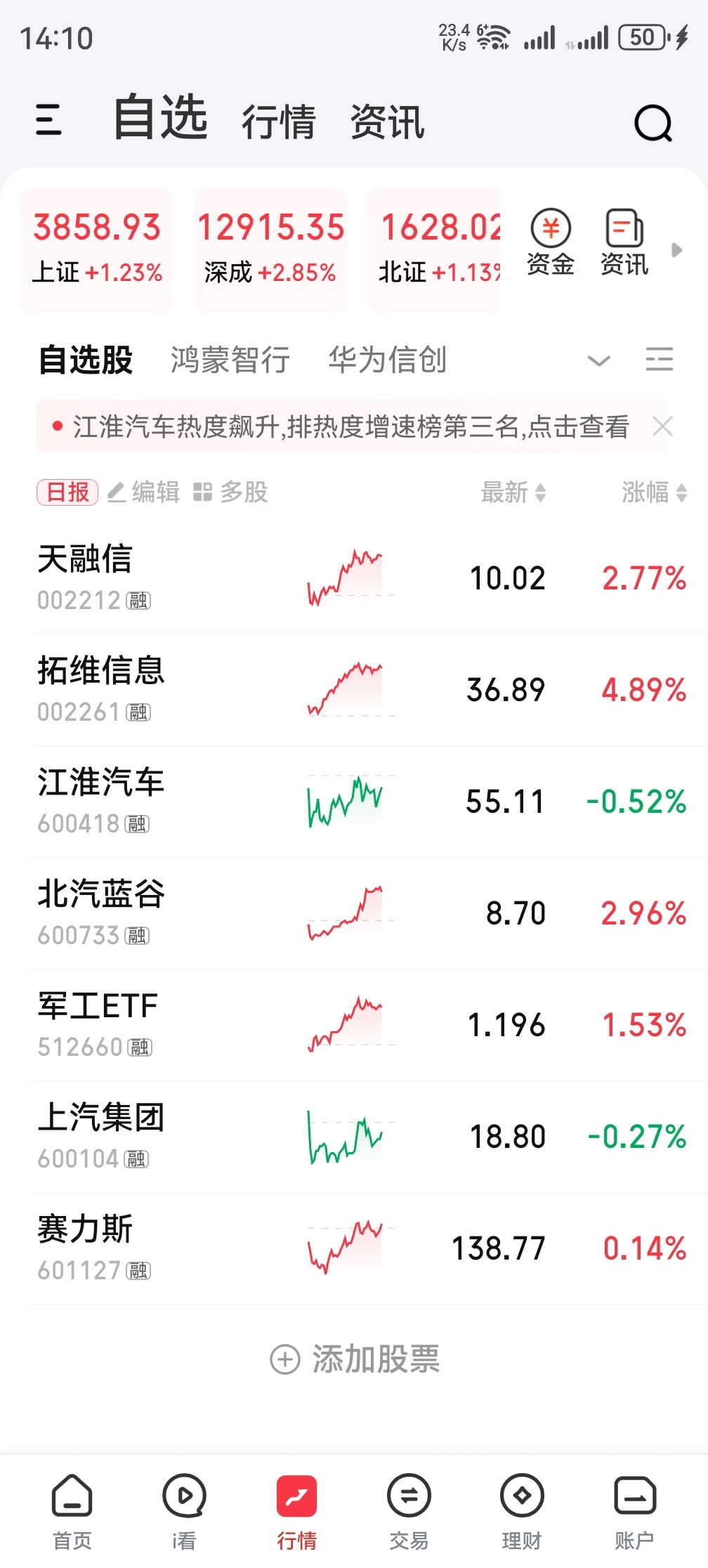
Task: Switch to the top 行情 tab
Action: tap(279, 122)
